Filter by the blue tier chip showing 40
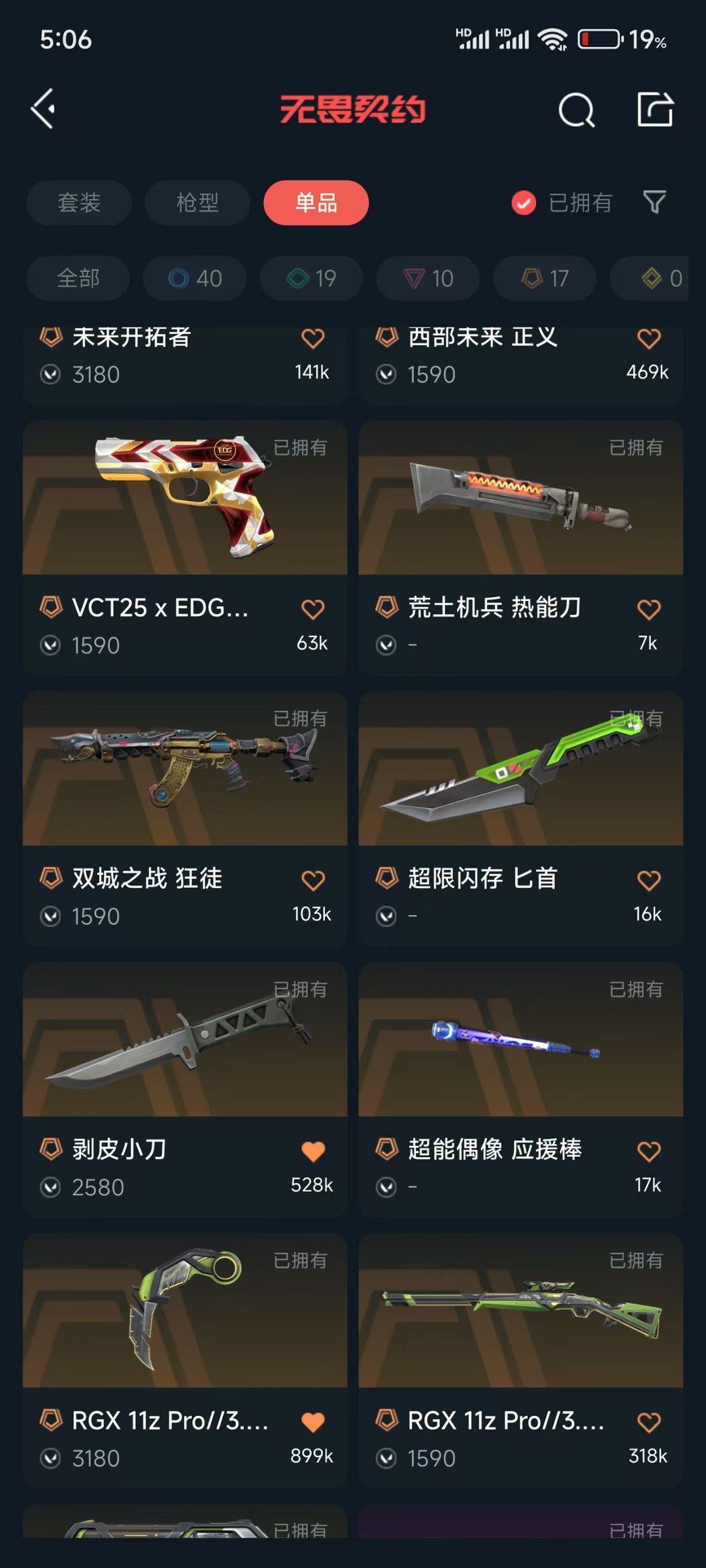706x1568 pixels. tap(195, 278)
